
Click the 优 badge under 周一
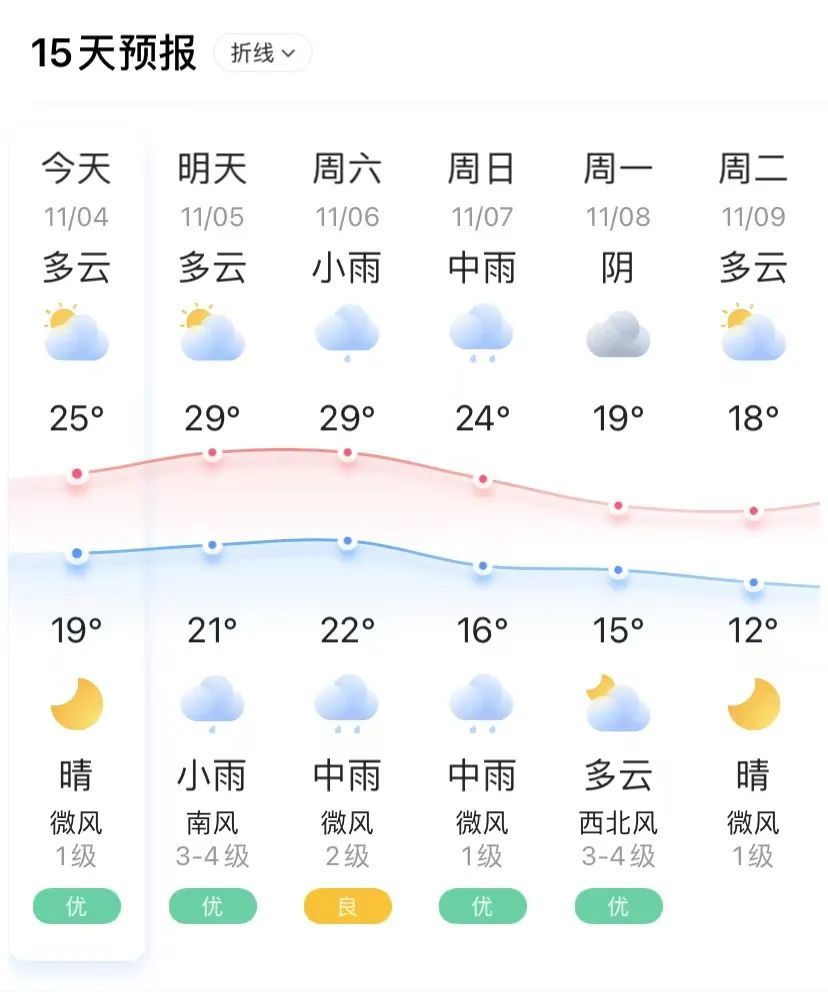[x=616, y=906]
